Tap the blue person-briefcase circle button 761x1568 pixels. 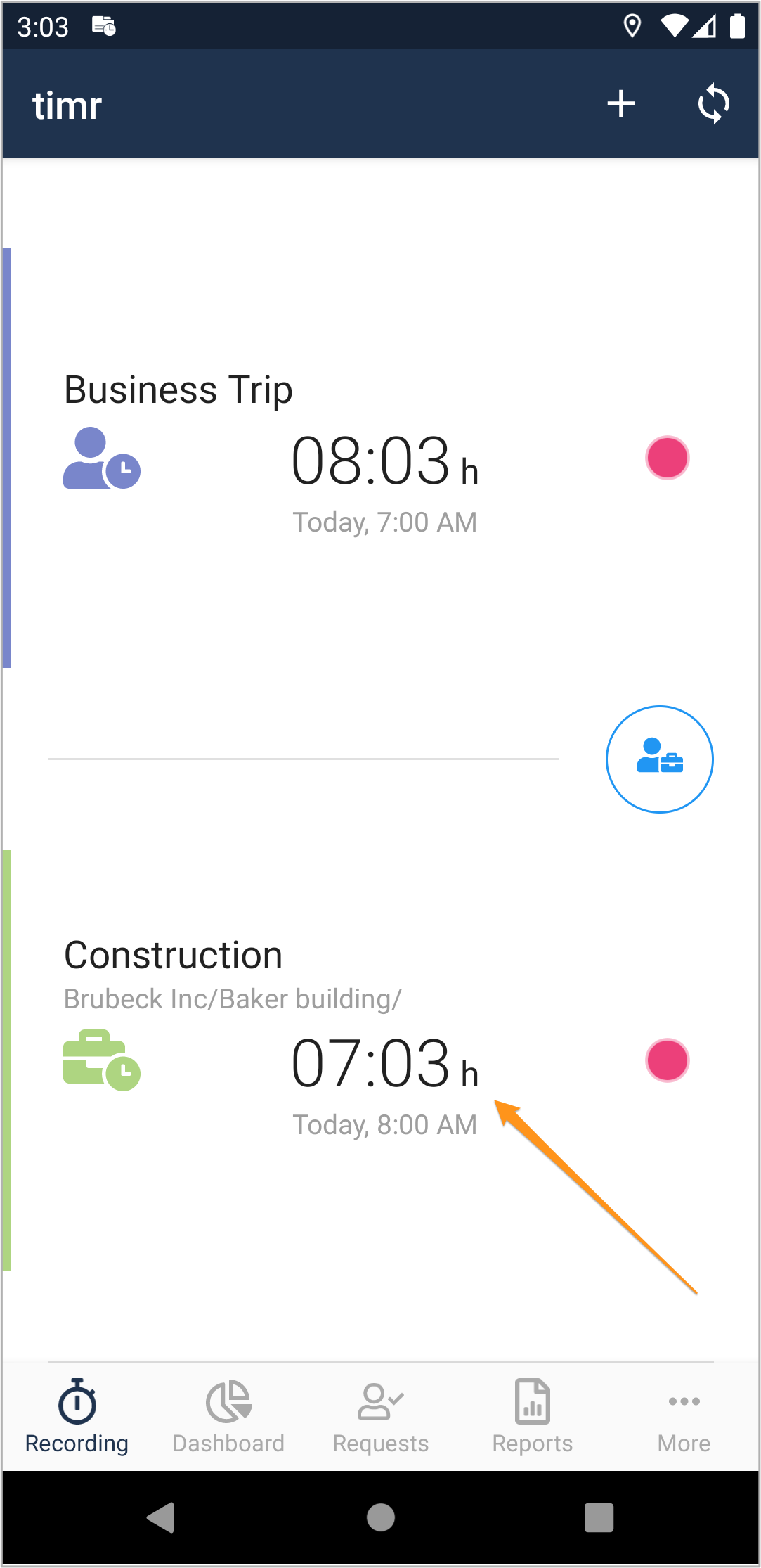click(x=660, y=759)
